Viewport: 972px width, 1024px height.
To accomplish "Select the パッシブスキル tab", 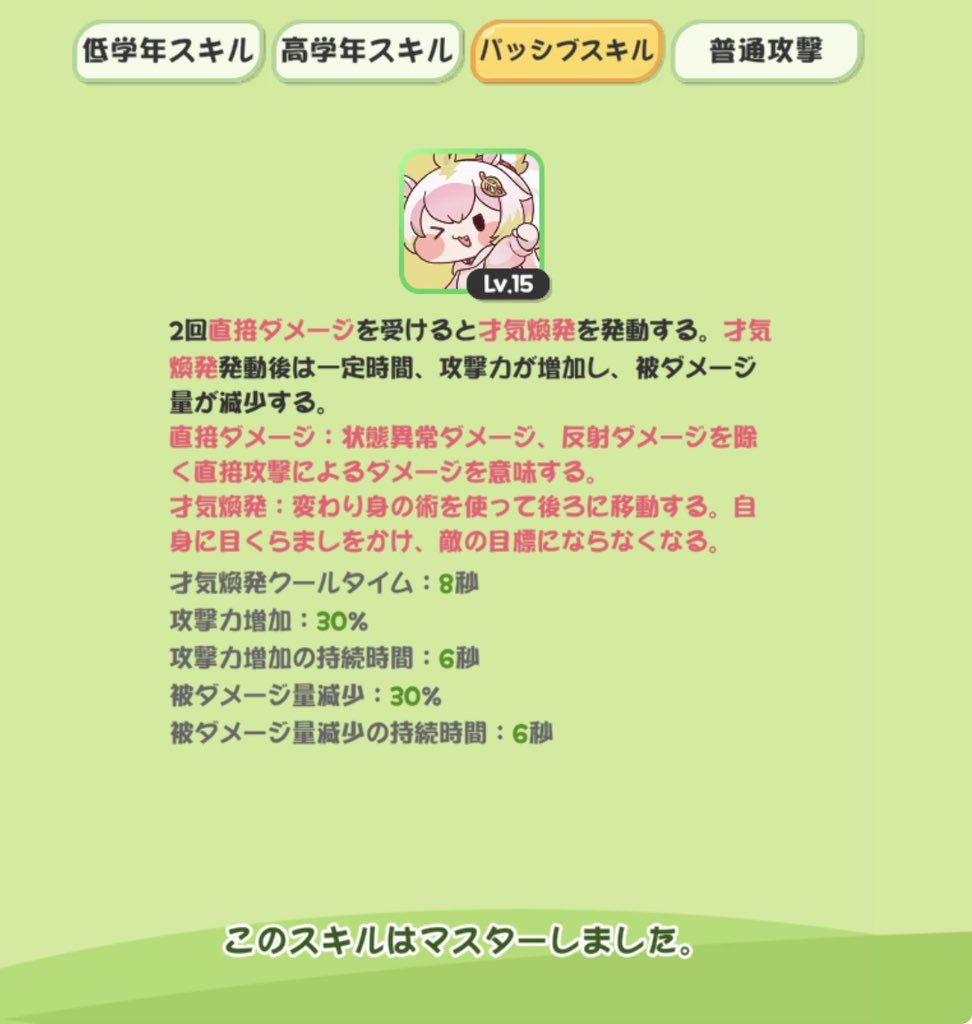I will [x=566, y=51].
